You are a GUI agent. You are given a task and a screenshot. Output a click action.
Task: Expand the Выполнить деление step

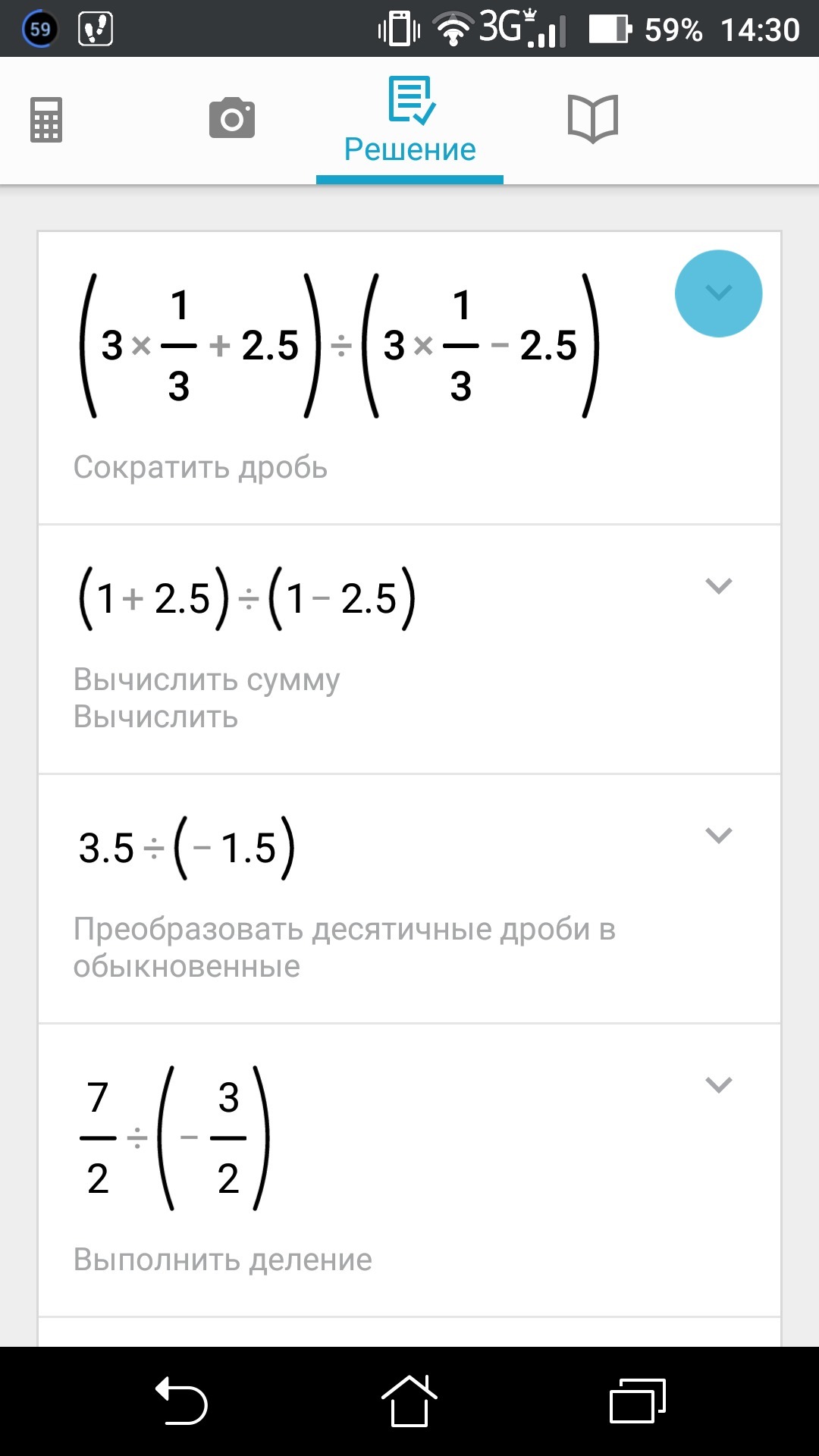tap(718, 1084)
